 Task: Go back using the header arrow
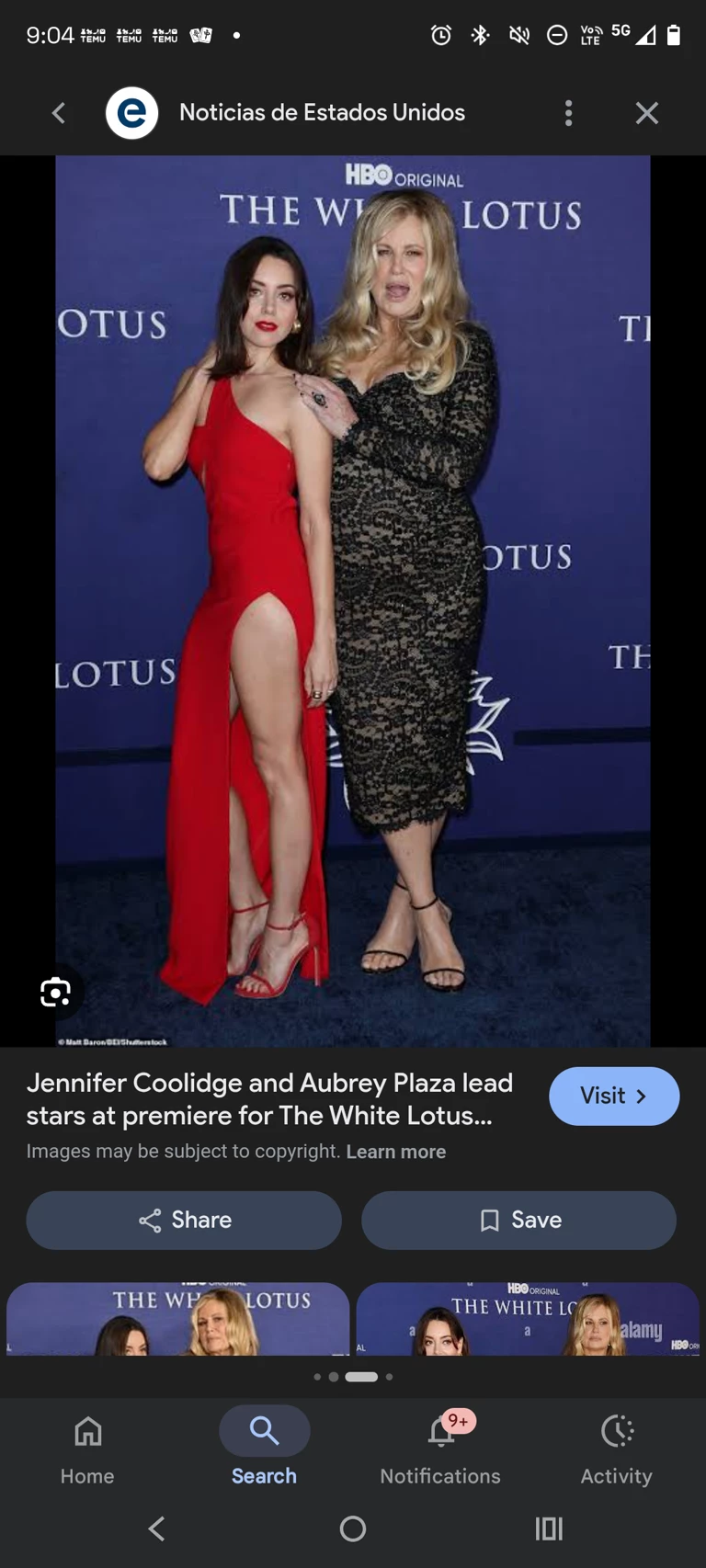tap(59, 113)
